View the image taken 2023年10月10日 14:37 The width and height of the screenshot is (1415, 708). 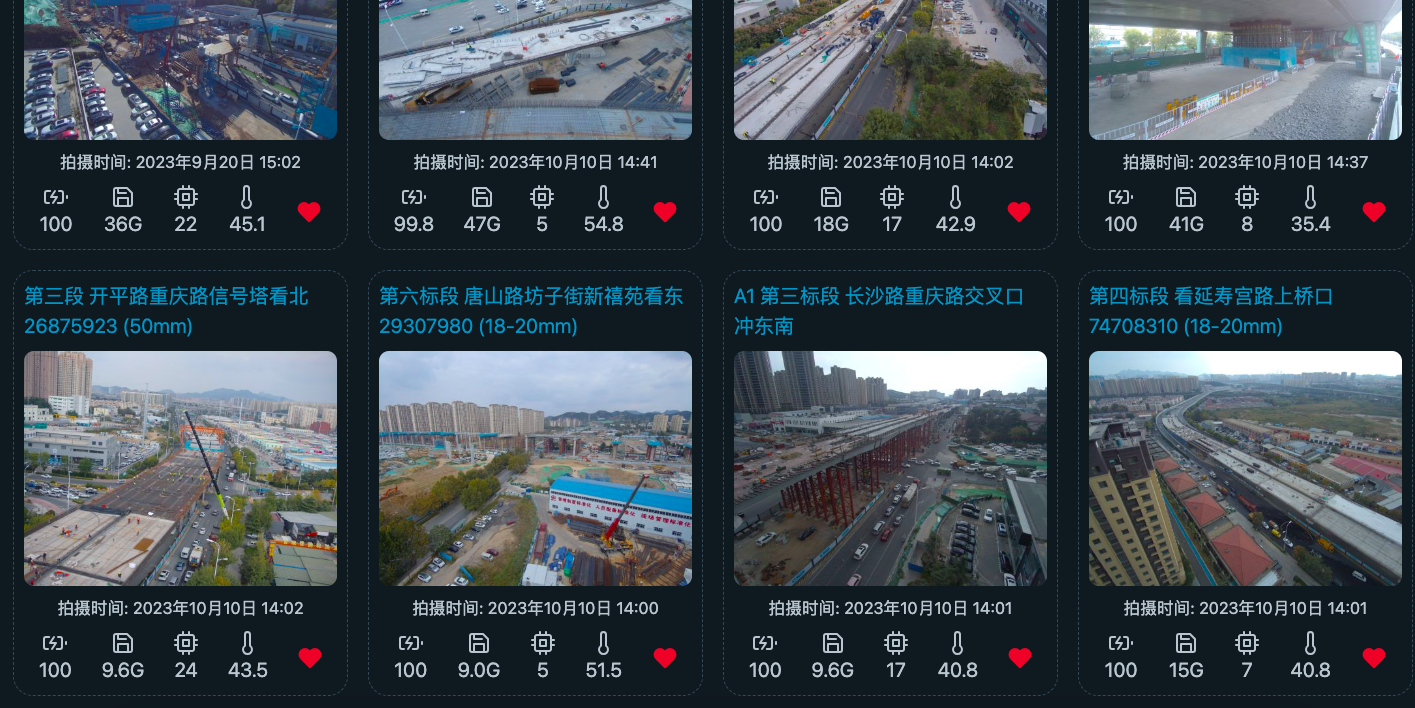(x=1245, y=70)
